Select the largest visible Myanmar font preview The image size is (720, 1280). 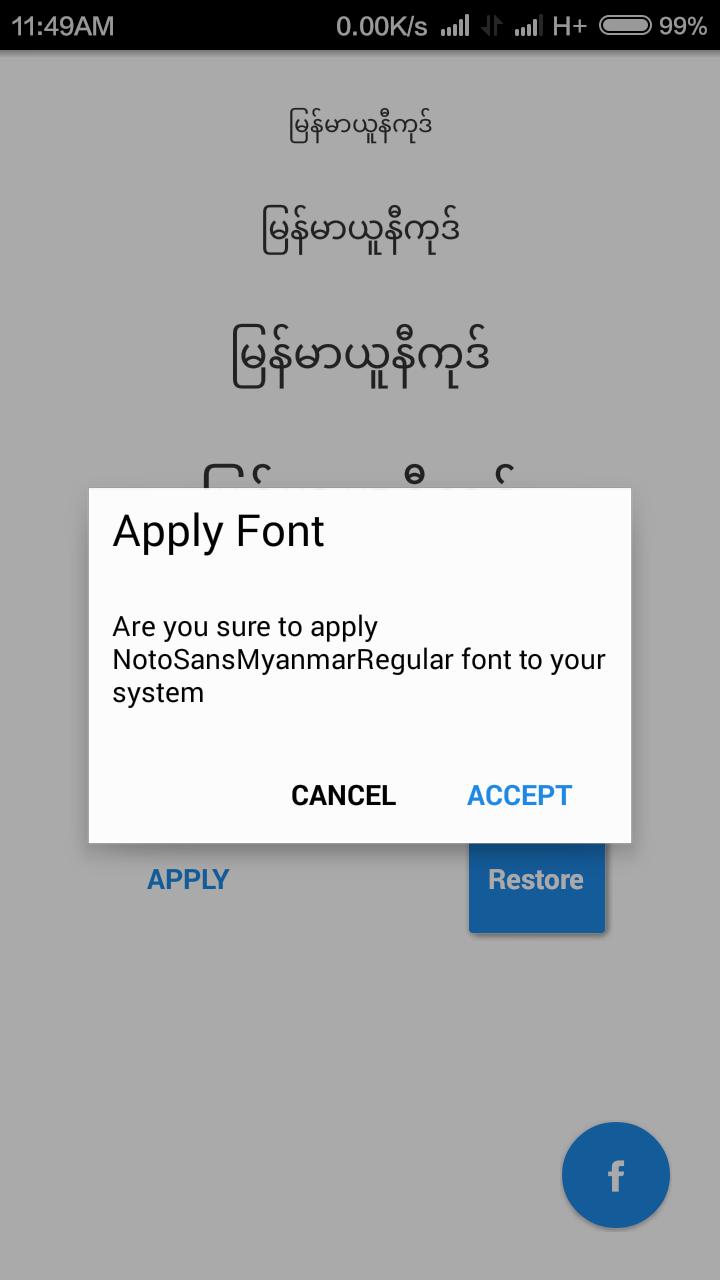360,350
